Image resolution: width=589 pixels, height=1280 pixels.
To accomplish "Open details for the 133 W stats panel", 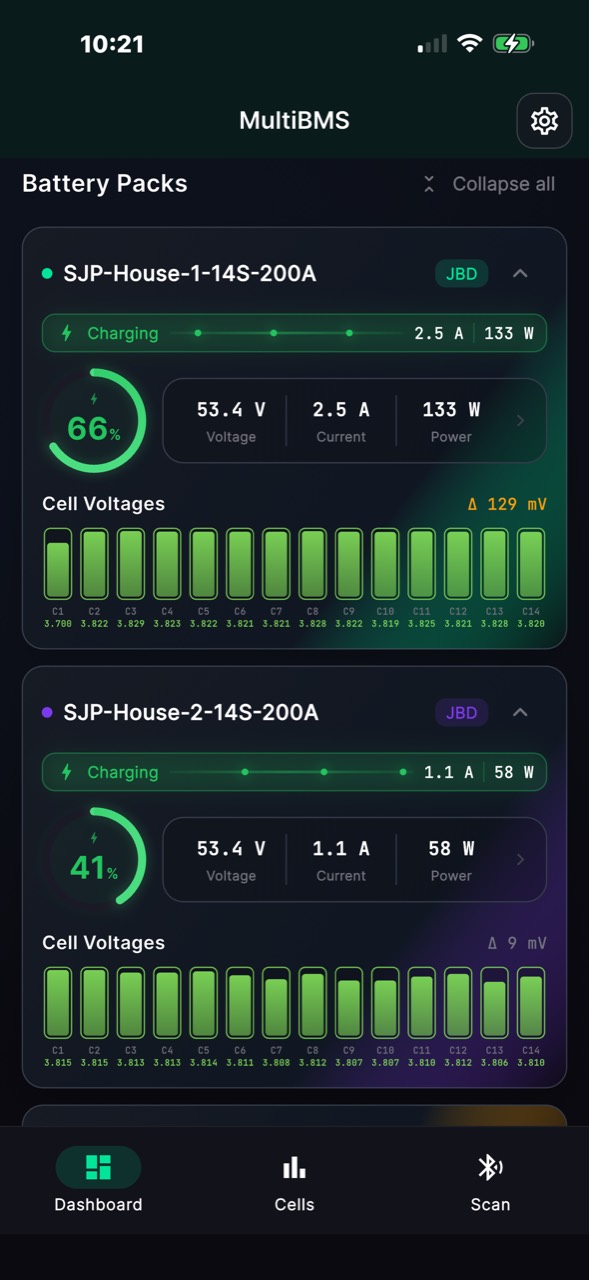I will [354, 421].
